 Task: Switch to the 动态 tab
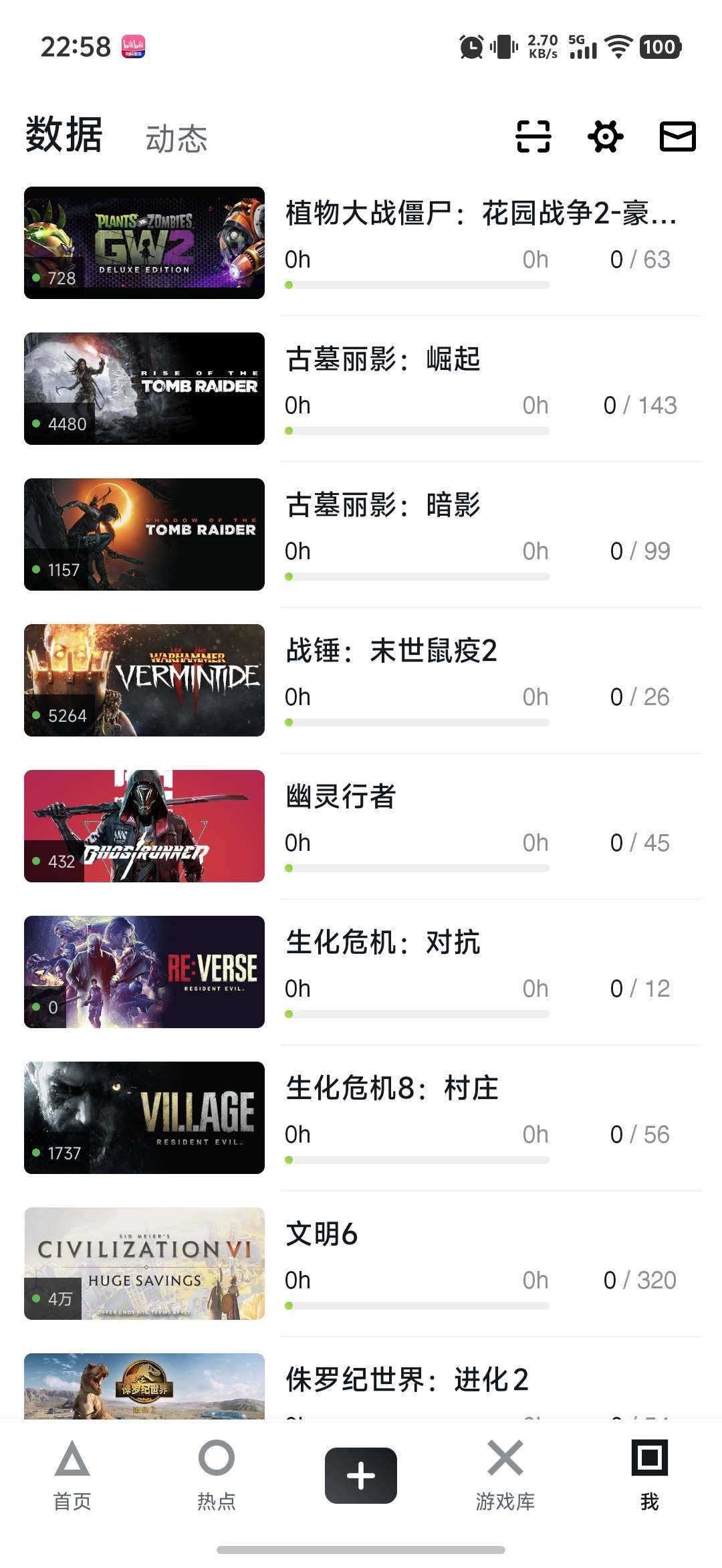(176, 139)
